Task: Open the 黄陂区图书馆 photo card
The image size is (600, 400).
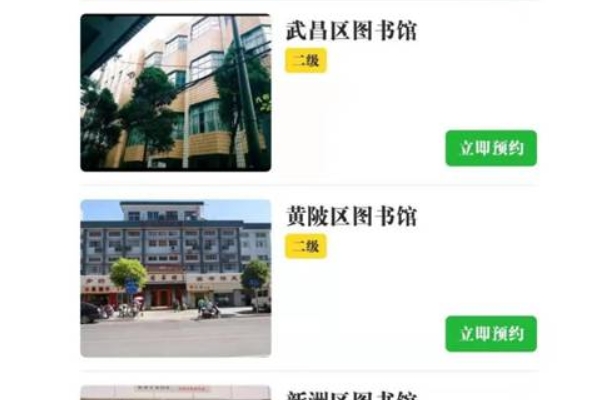Action: click(x=175, y=278)
